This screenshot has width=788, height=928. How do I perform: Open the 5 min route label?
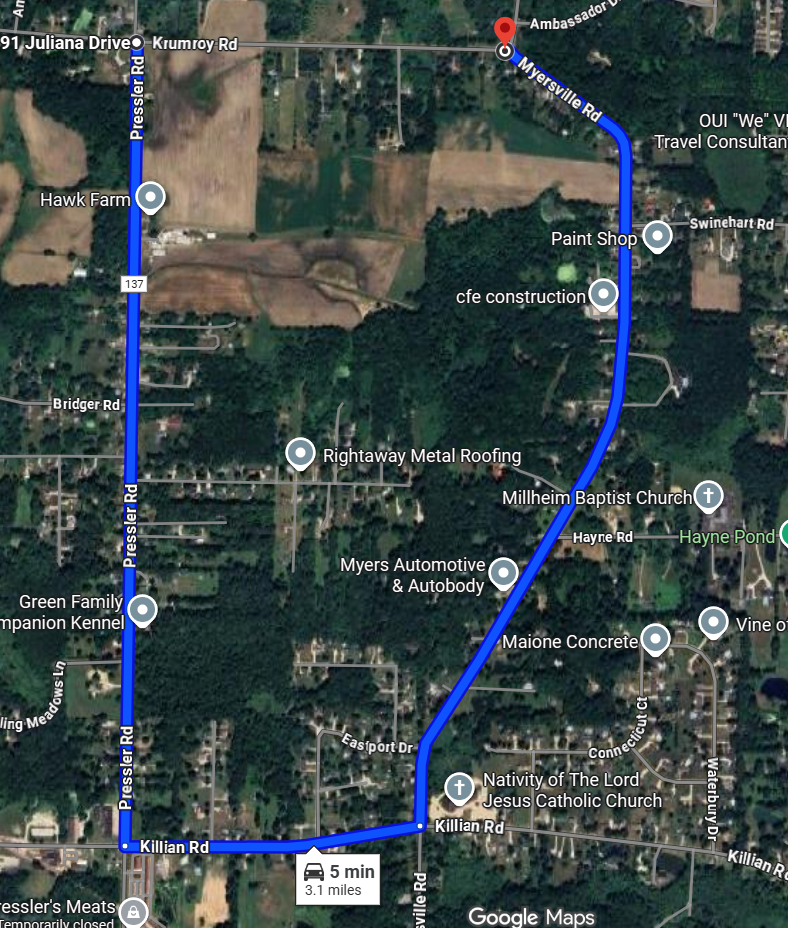point(338,879)
